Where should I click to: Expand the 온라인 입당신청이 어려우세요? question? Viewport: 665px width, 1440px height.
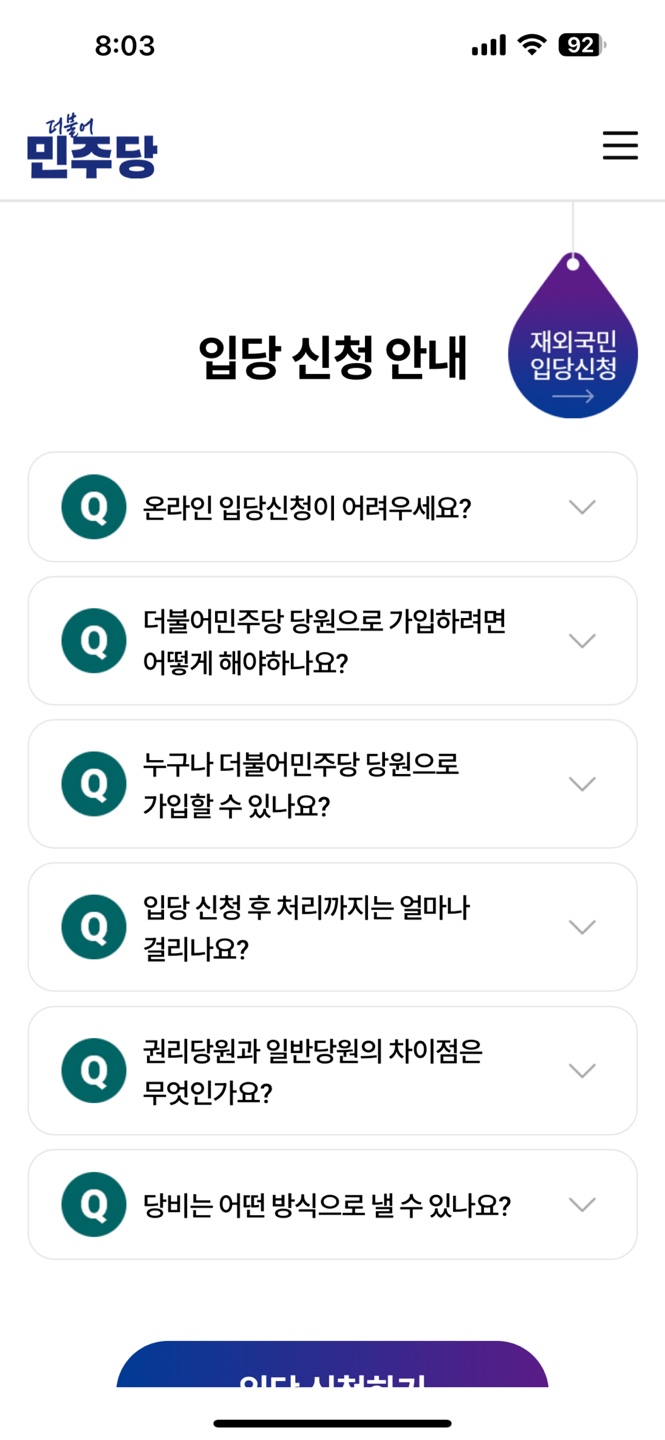[332, 507]
